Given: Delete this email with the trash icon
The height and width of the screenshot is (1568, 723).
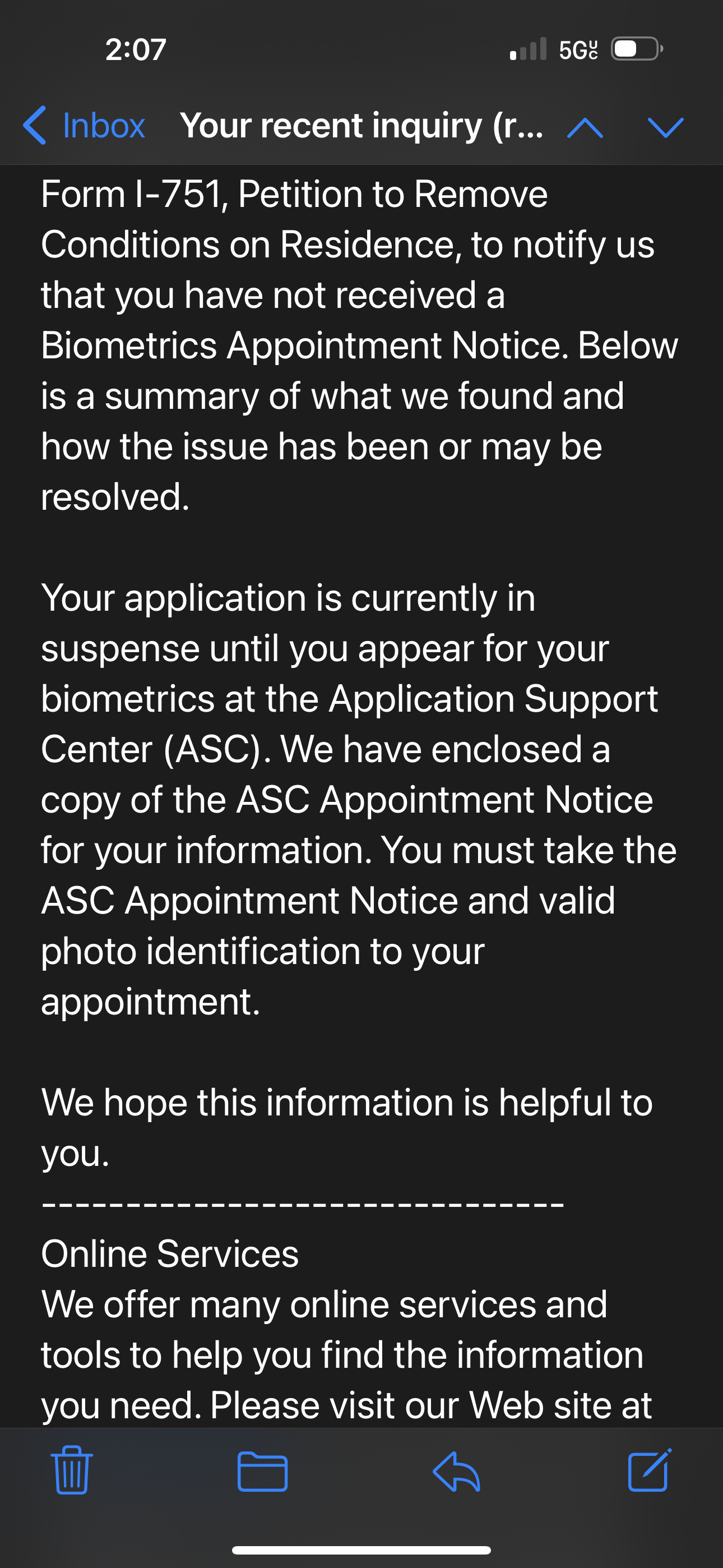Looking at the screenshot, I should point(72,1469).
